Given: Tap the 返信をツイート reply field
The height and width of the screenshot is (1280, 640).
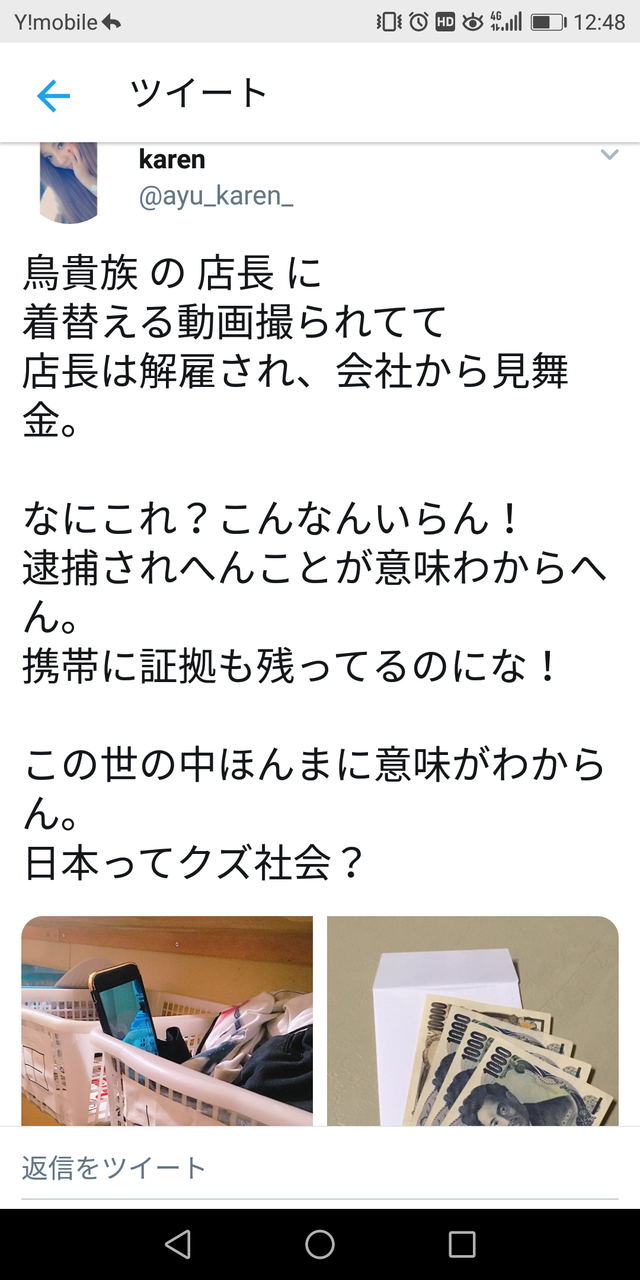Looking at the screenshot, I should 320,1167.
